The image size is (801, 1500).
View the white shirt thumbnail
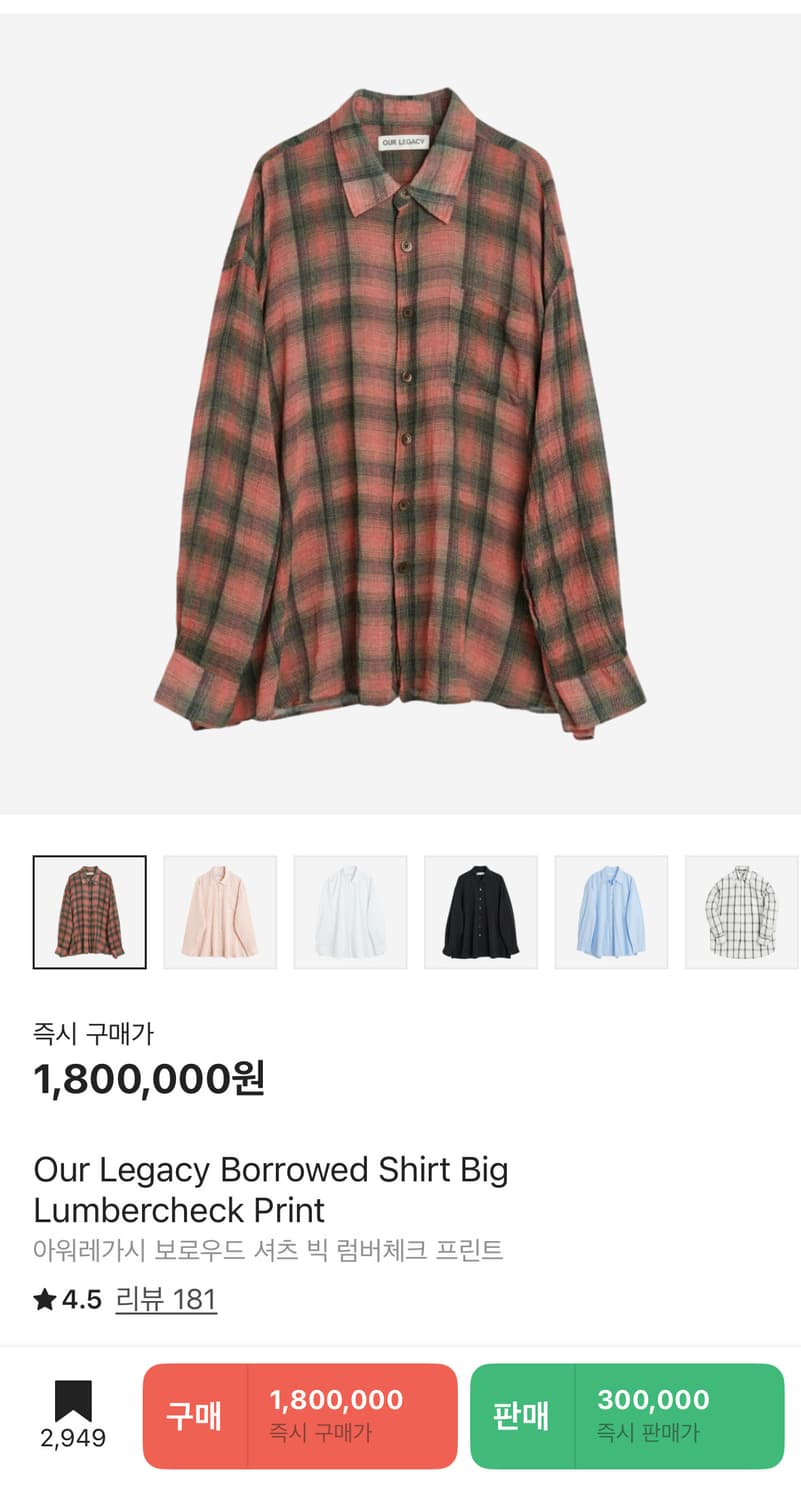350,912
